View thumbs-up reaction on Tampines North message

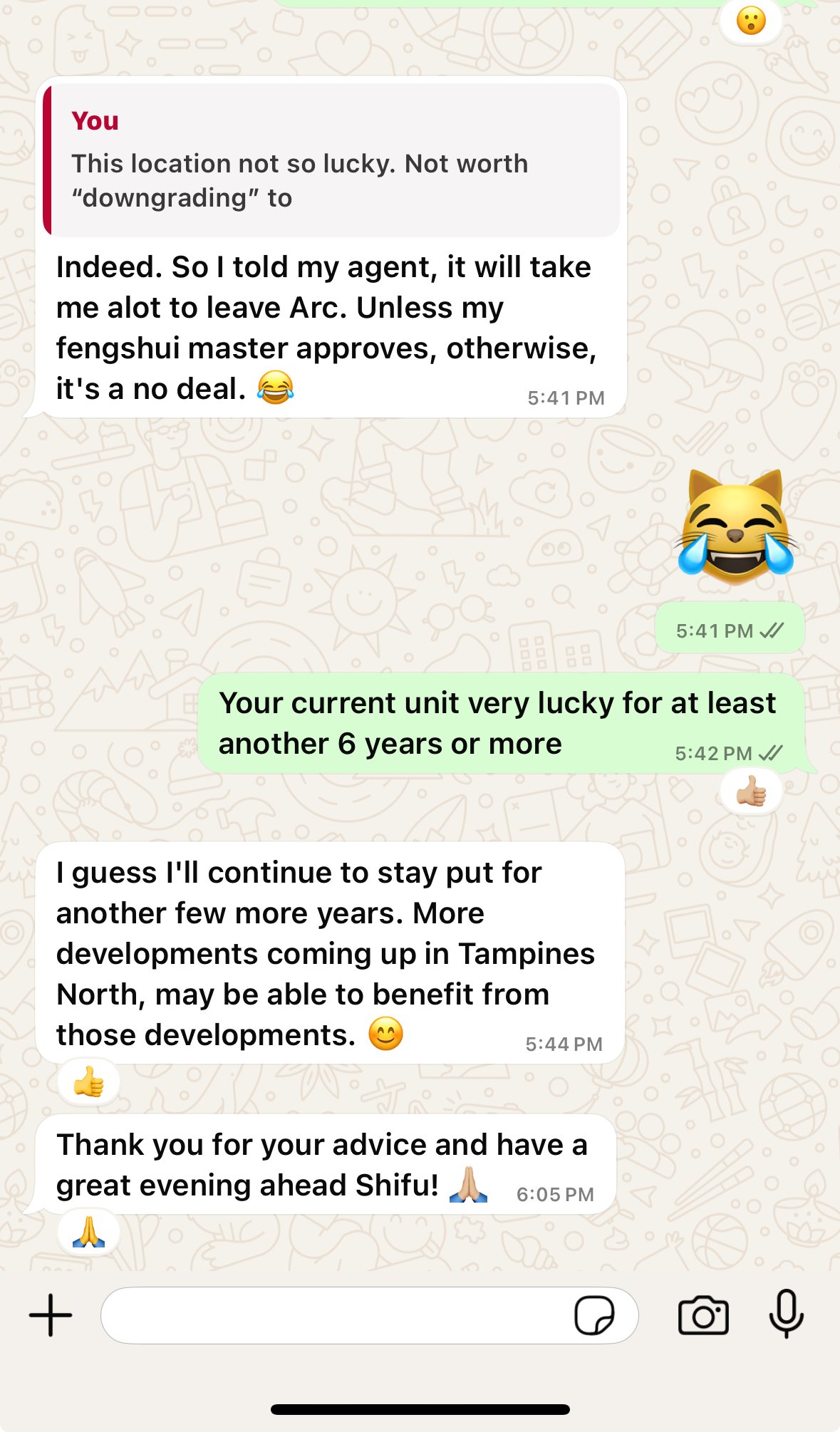click(x=89, y=1083)
